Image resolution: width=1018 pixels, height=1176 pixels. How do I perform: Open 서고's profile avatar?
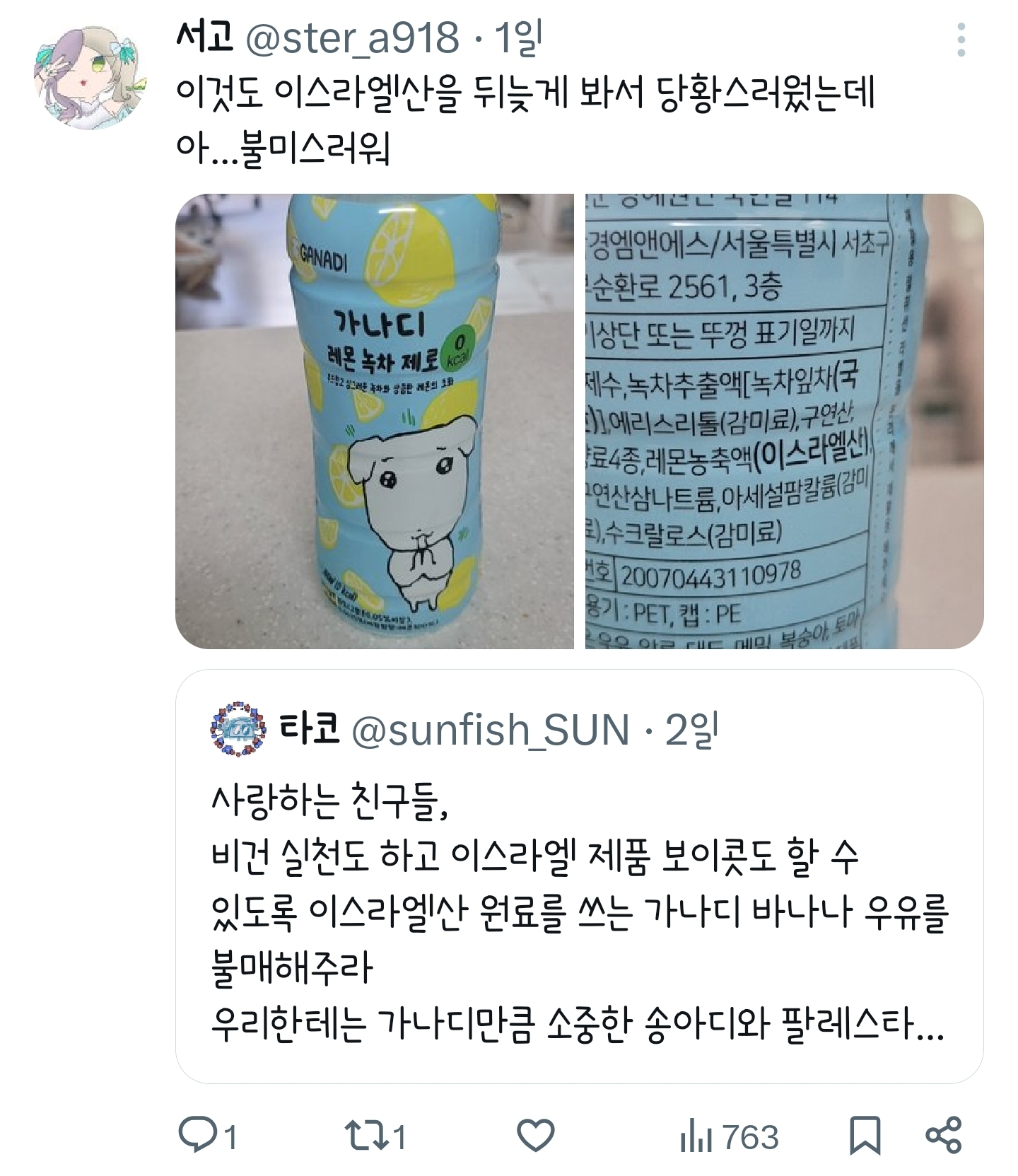pyautogui.click(x=90, y=78)
